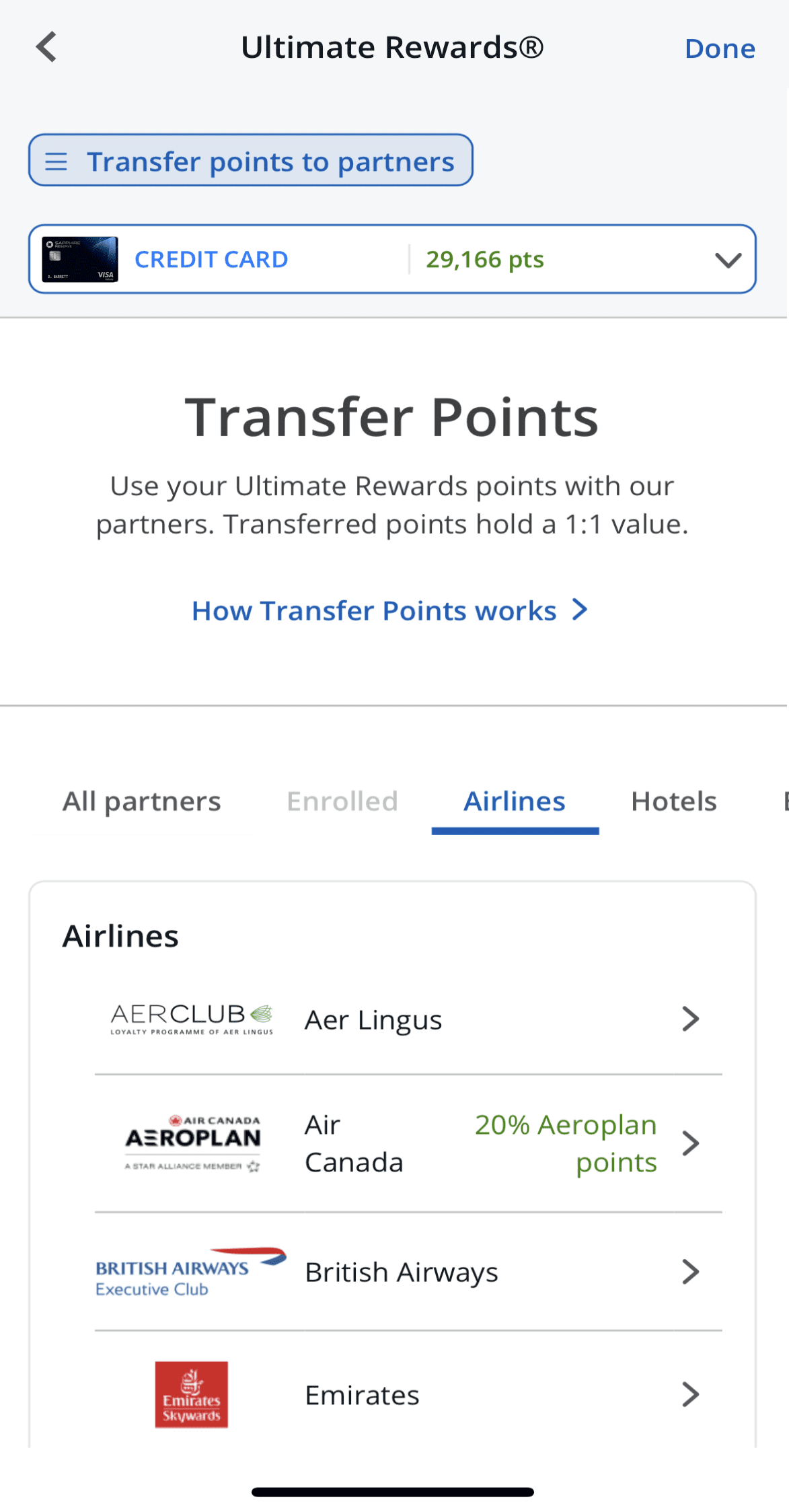Click the Emirates Skywards logo

click(192, 1395)
